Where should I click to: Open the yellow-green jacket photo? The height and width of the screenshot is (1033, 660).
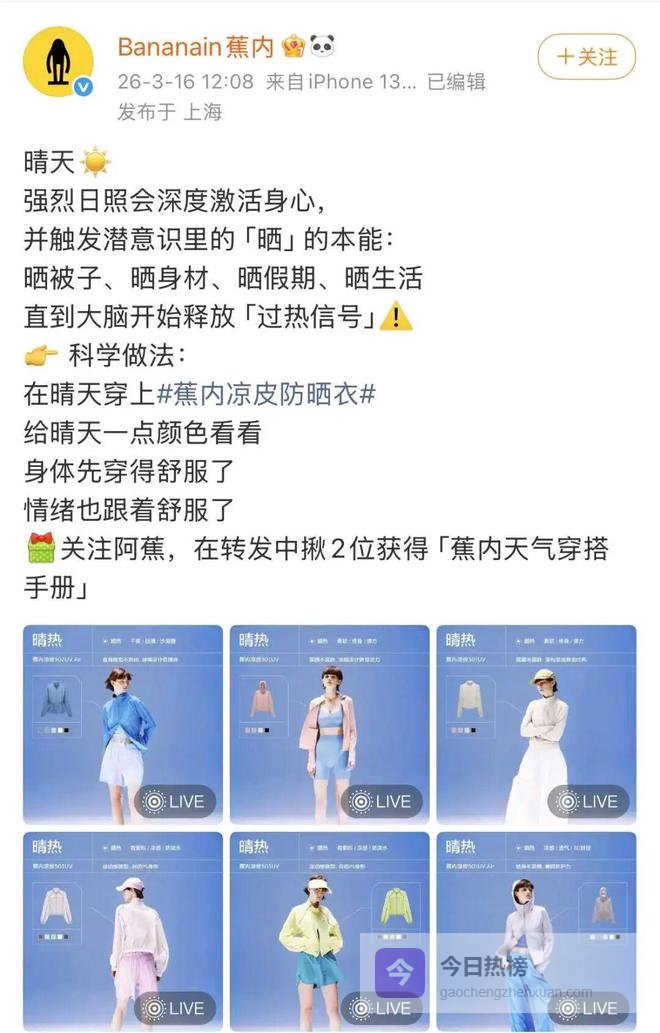coord(329,930)
